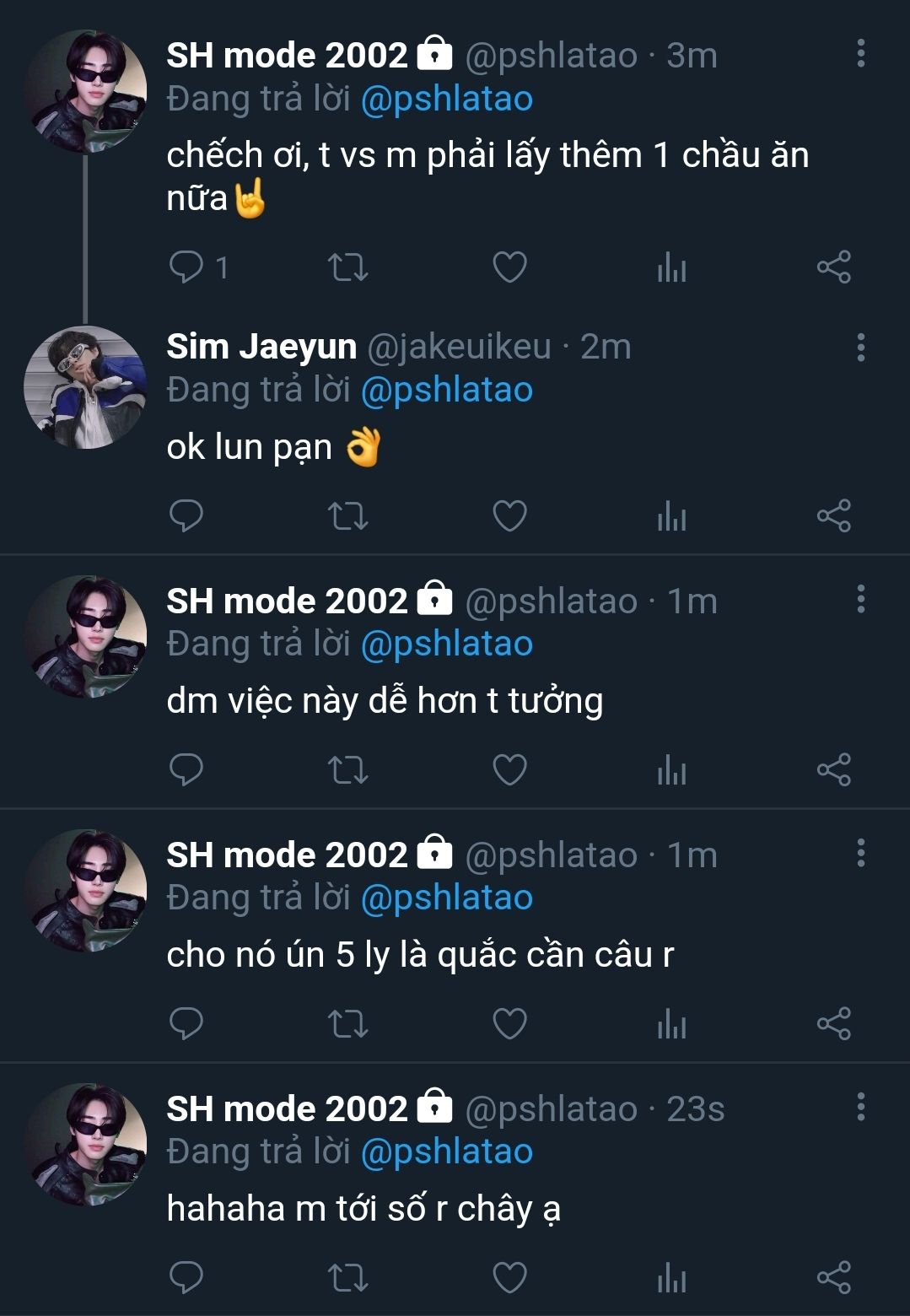The image size is (910, 1316).
Task: Reply to the 'chếch ơi' tweet
Action: click(186, 267)
